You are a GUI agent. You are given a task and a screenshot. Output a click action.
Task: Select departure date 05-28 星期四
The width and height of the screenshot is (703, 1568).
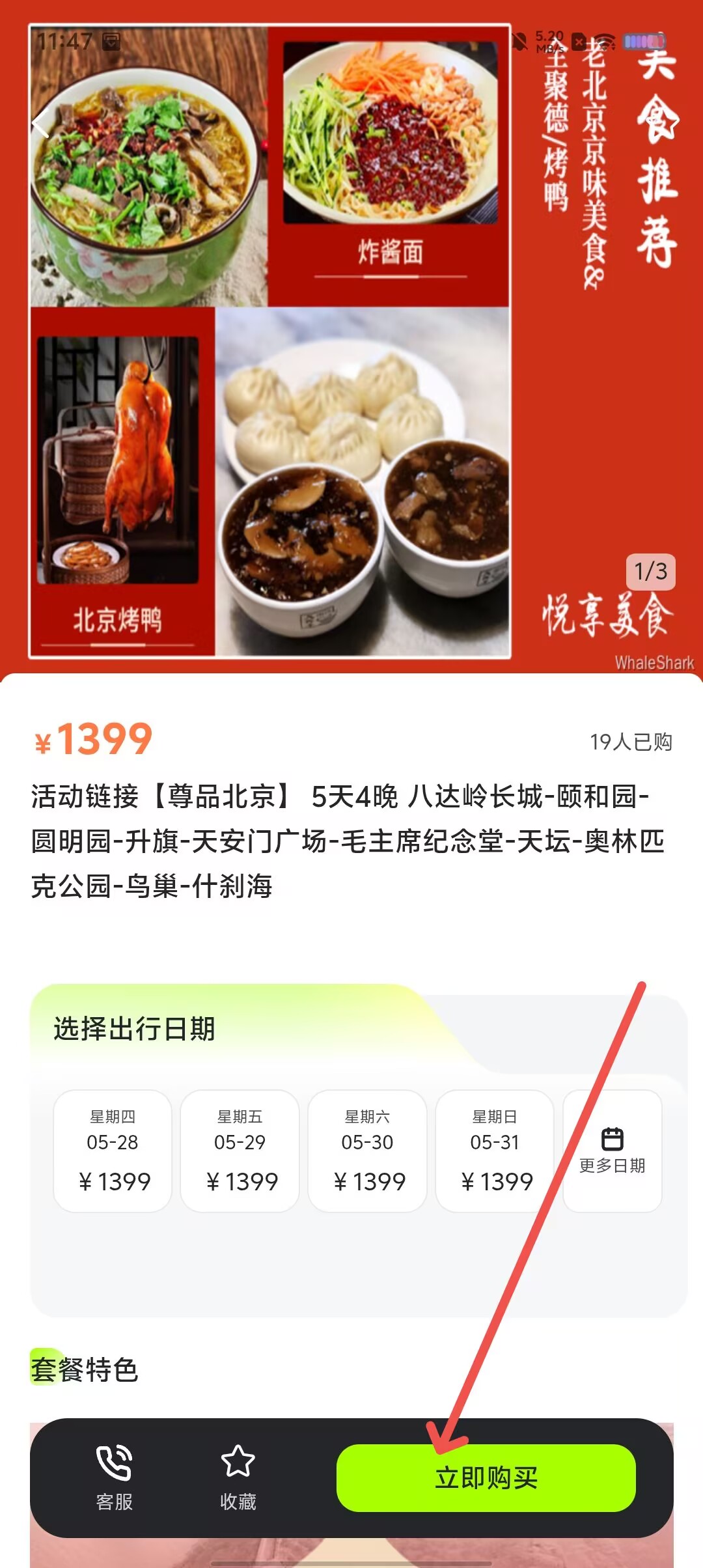coord(113,1151)
